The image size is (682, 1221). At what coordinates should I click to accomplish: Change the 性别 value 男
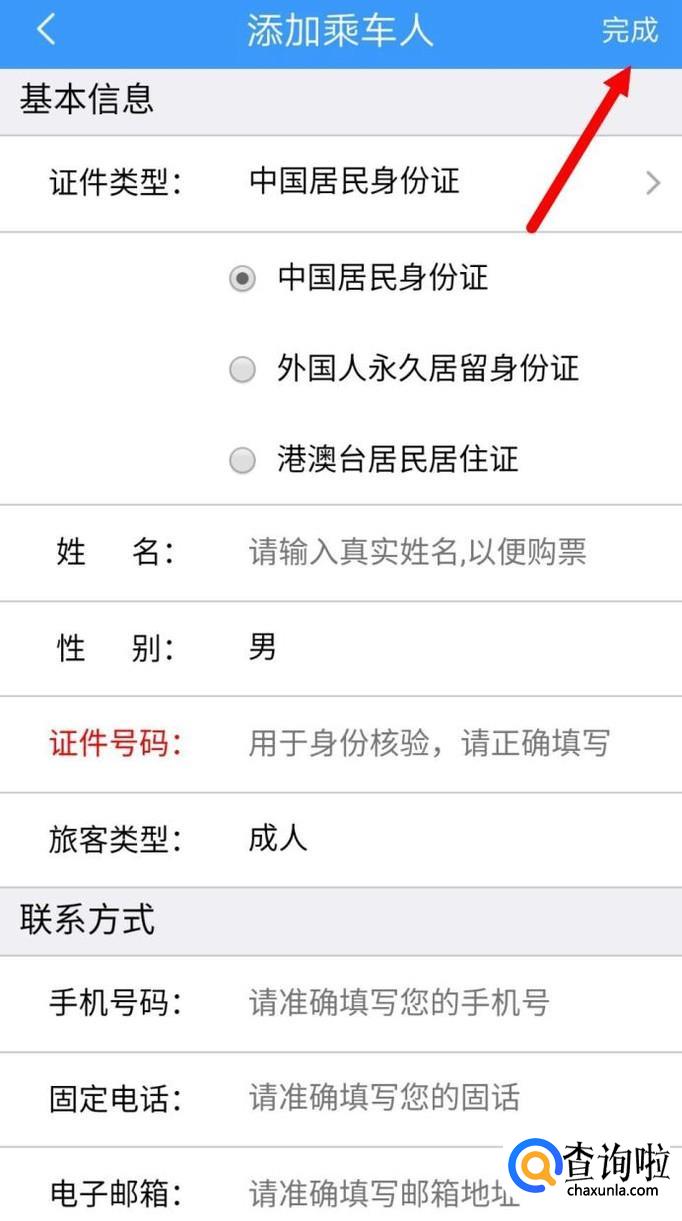coord(263,647)
